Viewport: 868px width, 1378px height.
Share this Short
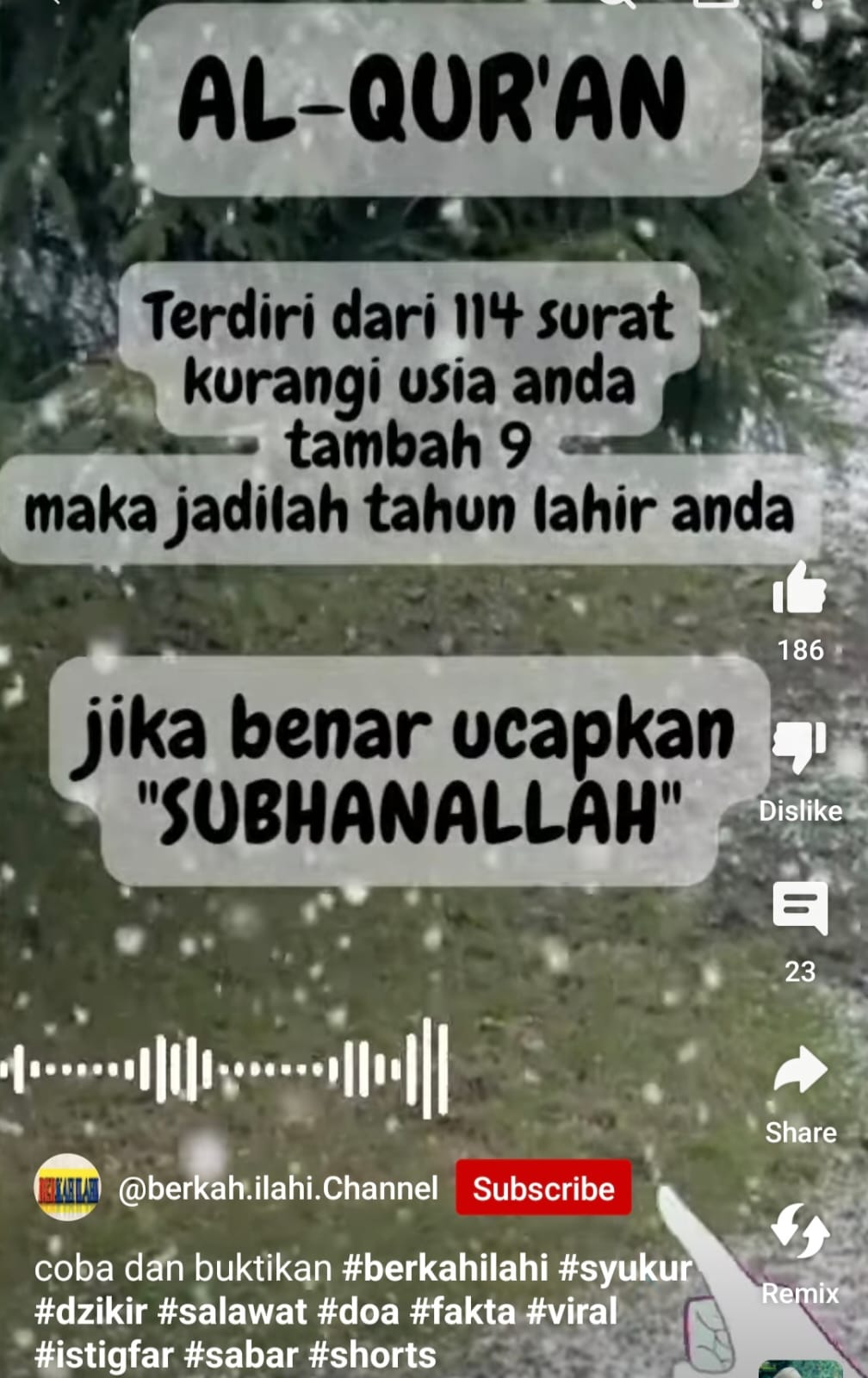800,1071
